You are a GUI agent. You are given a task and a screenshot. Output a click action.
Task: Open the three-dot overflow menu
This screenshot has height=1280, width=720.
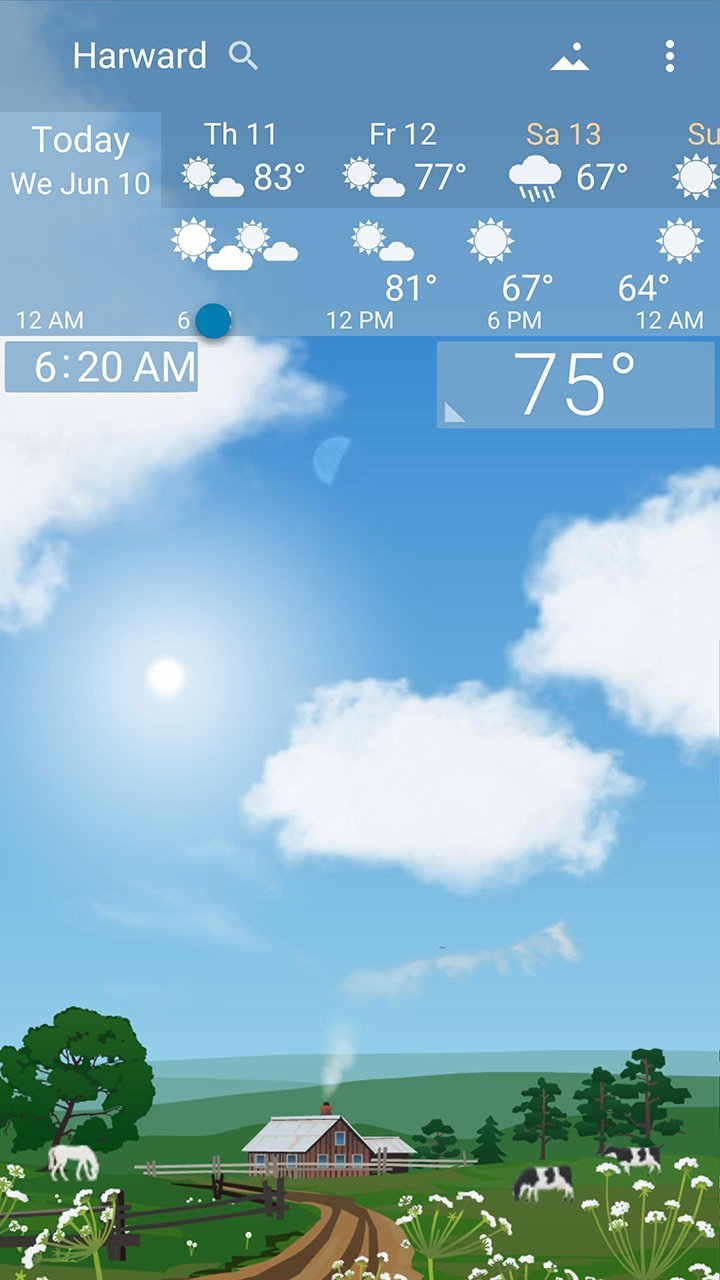pyautogui.click(x=670, y=57)
